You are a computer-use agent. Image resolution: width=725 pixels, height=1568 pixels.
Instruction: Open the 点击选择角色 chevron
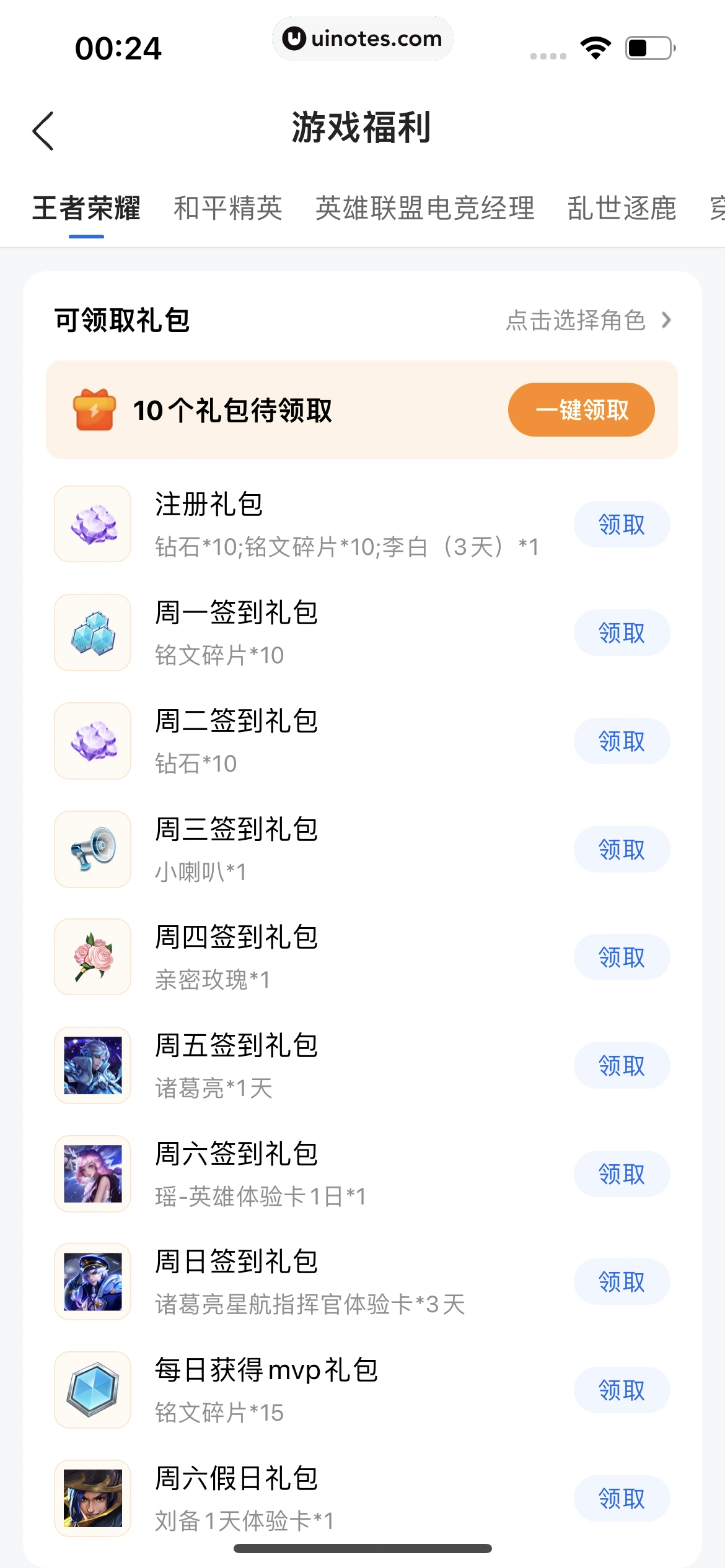(x=666, y=321)
